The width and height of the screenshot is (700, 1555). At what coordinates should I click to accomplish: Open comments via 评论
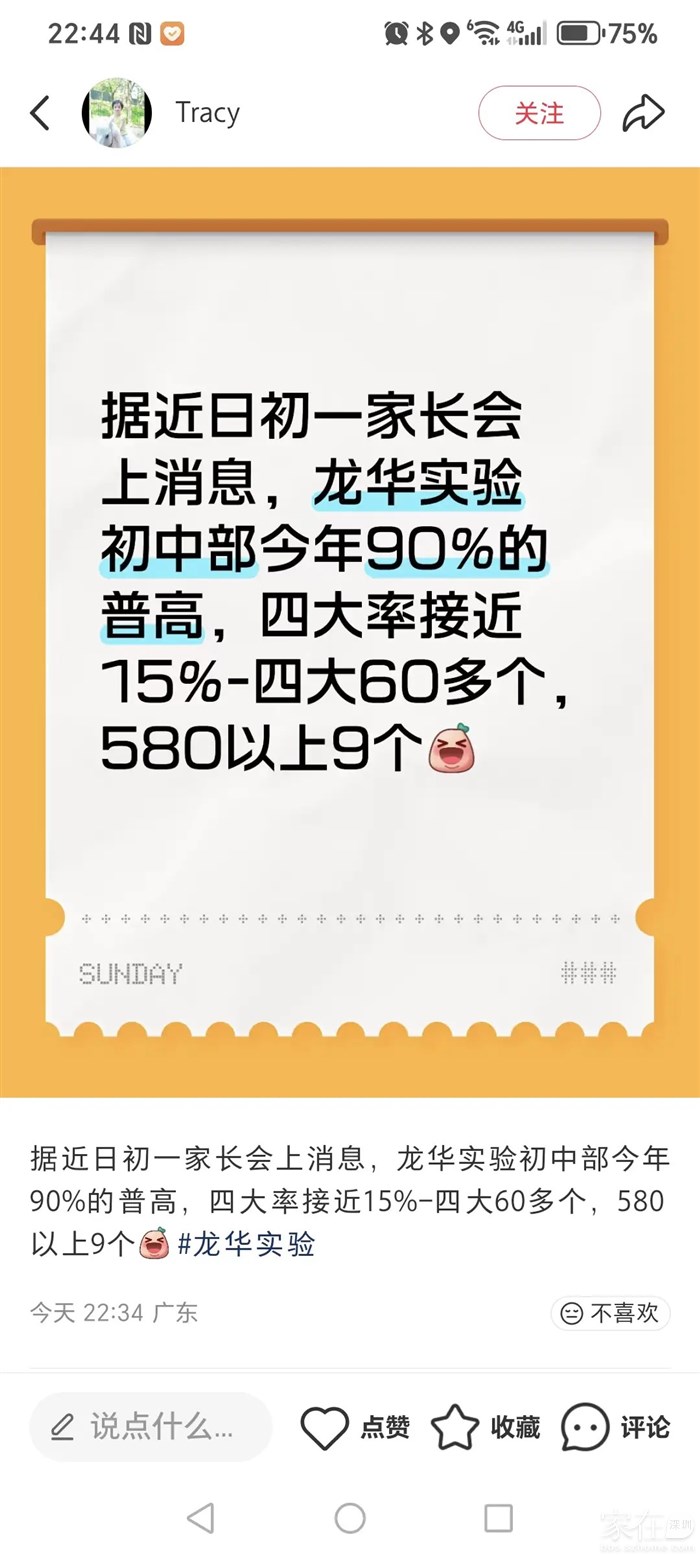pyautogui.click(x=615, y=1427)
